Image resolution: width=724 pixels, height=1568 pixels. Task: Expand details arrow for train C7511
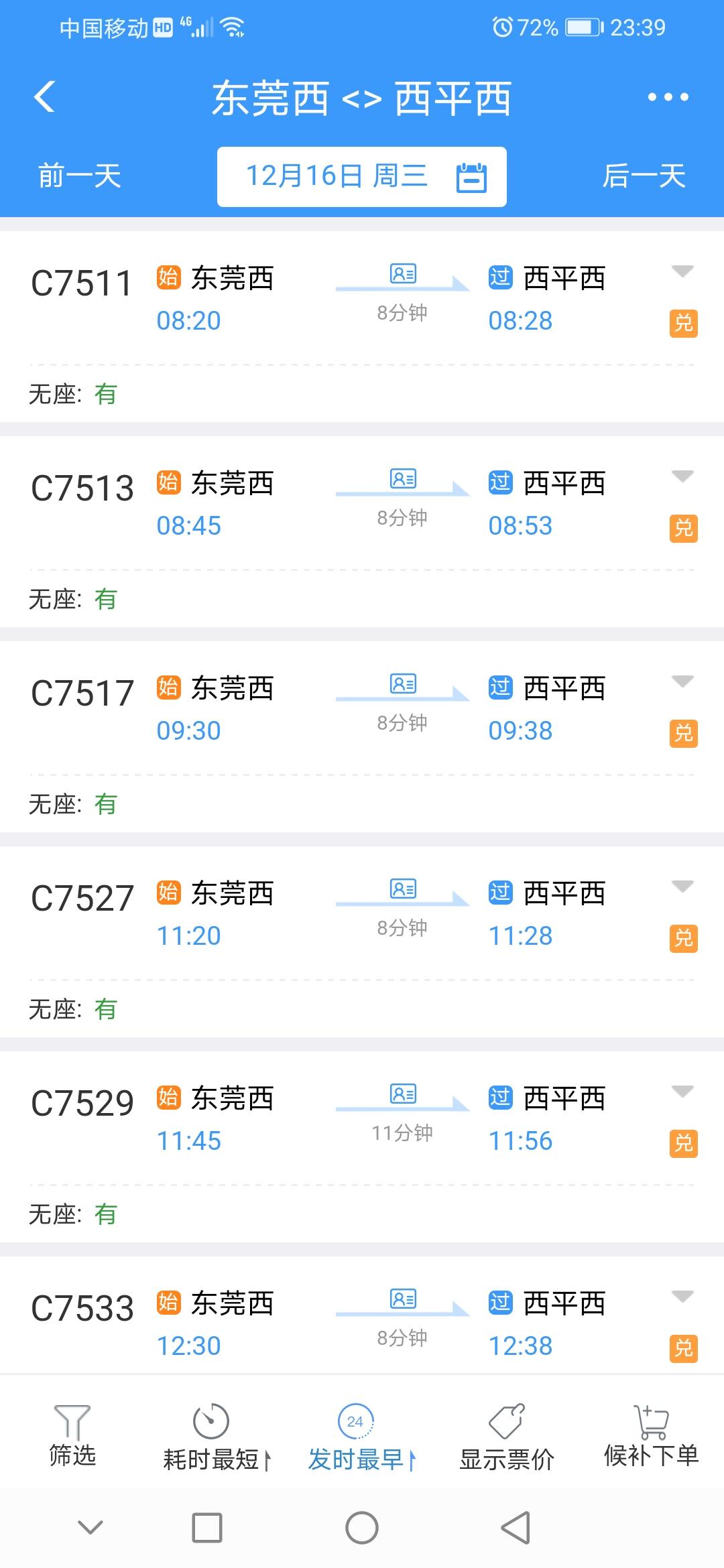(x=682, y=271)
